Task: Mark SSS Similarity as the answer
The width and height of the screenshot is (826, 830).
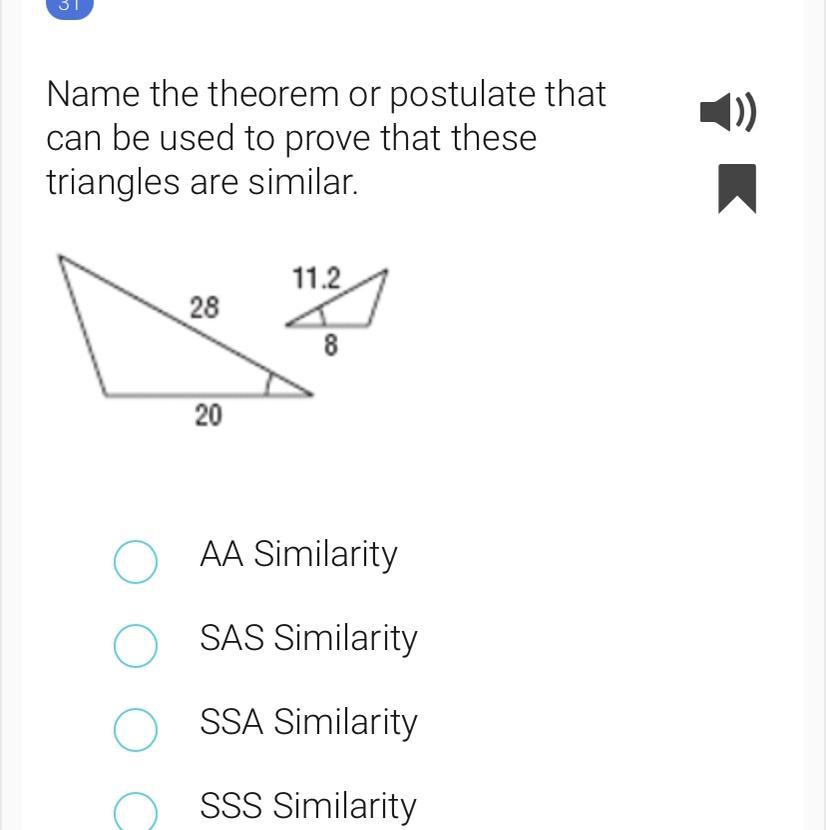Action: (x=135, y=810)
